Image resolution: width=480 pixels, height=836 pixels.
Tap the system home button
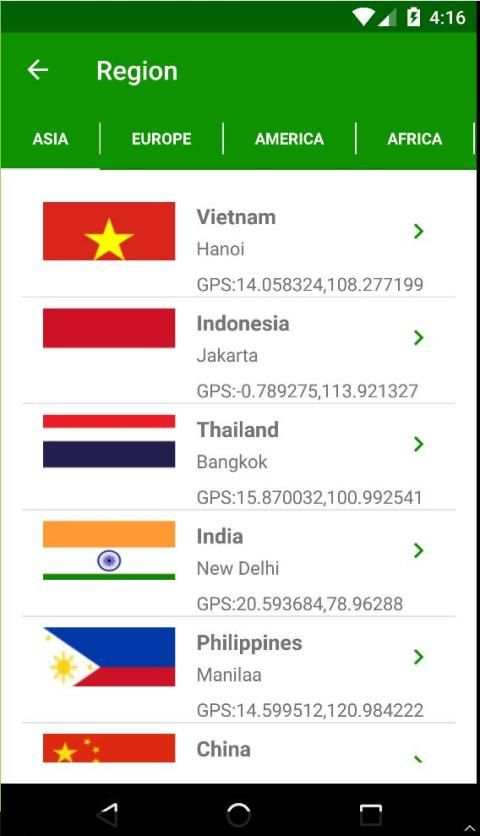[238, 815]
